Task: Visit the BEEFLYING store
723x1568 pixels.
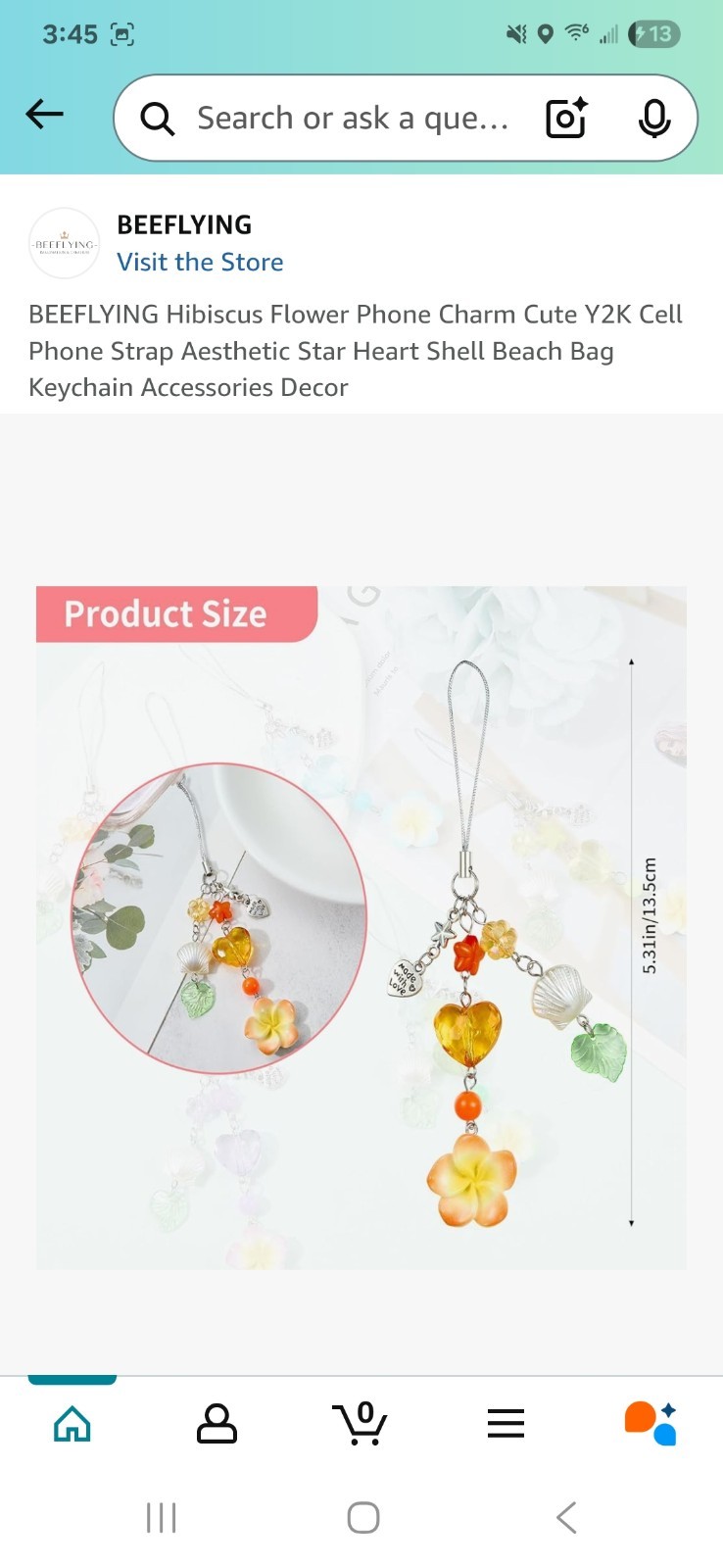Action: coord(200,262)
